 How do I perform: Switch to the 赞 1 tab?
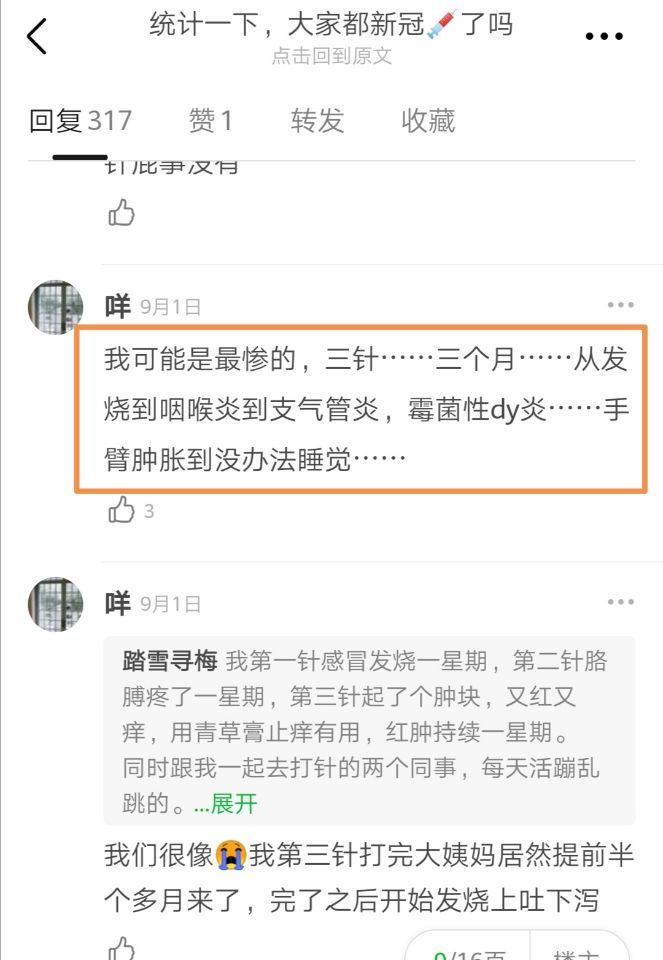[210, 121]
